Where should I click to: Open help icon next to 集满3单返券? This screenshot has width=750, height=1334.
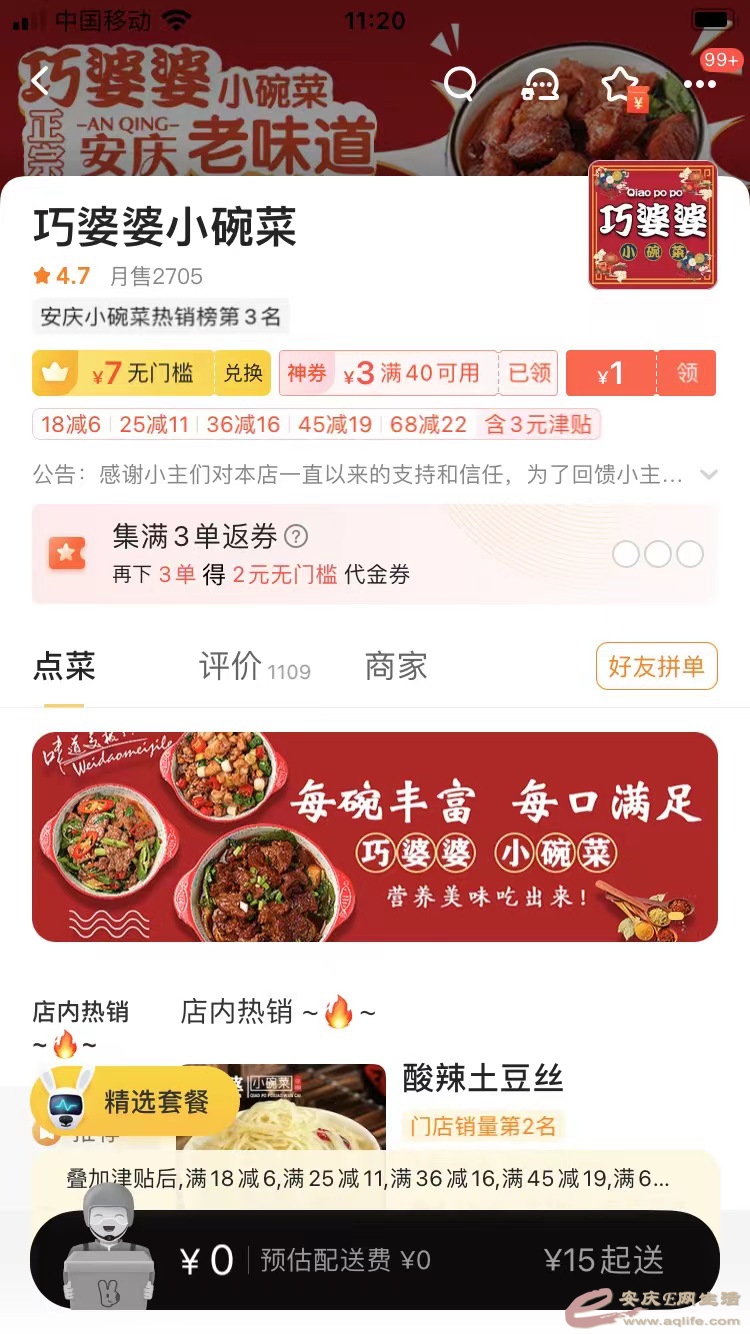(296, 537)
